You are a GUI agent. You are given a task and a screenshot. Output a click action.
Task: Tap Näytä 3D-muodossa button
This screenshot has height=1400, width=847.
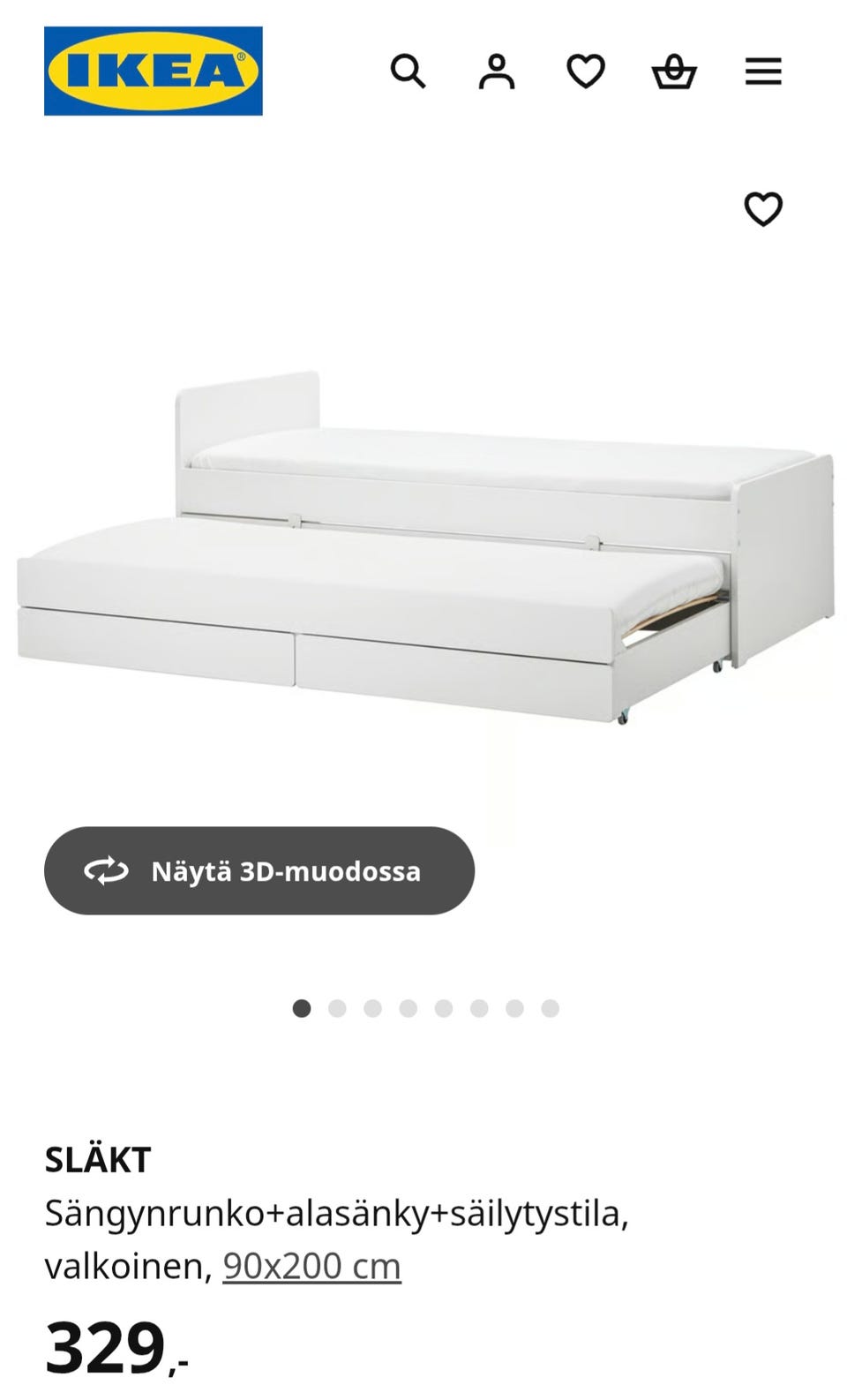click(x=259, y=870)
